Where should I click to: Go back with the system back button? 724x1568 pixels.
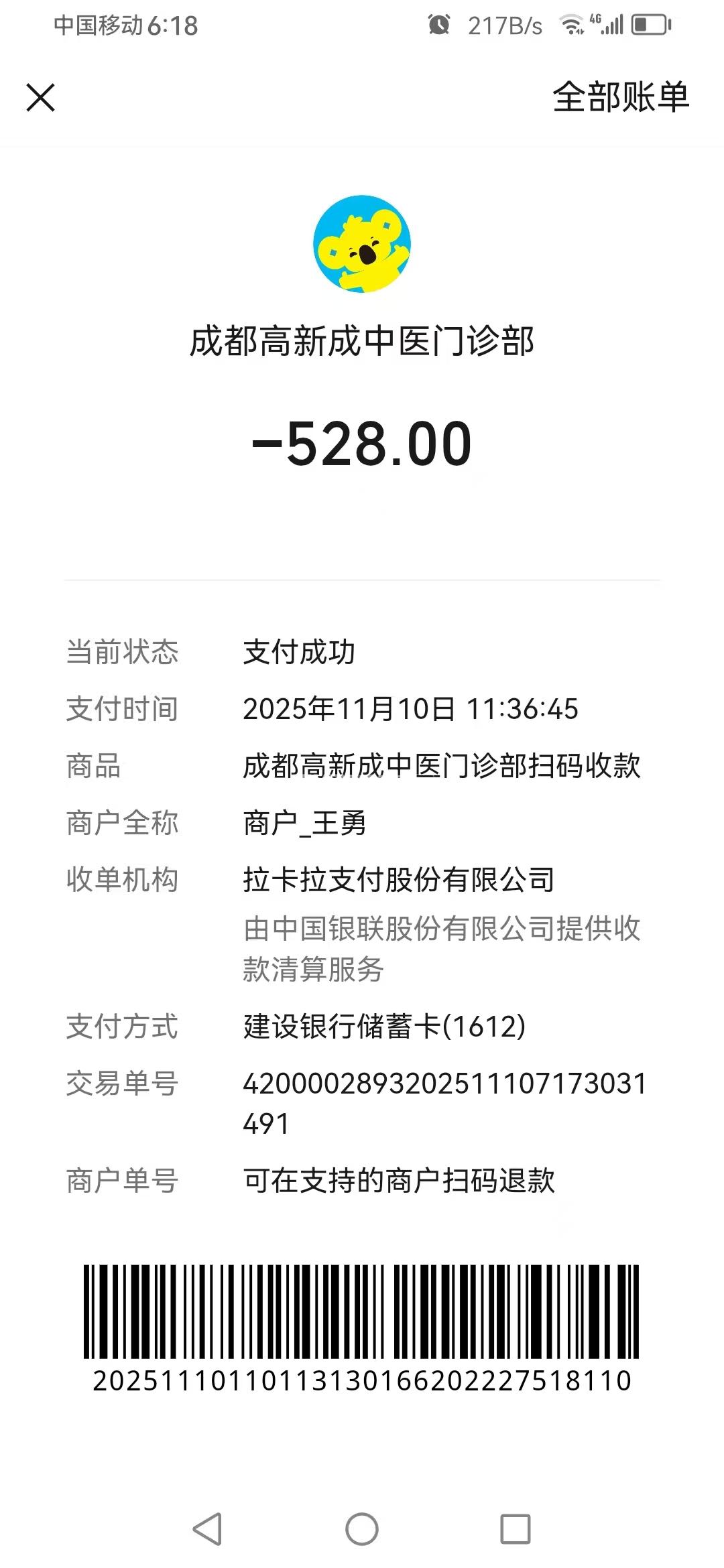[x=207, y=1529]
